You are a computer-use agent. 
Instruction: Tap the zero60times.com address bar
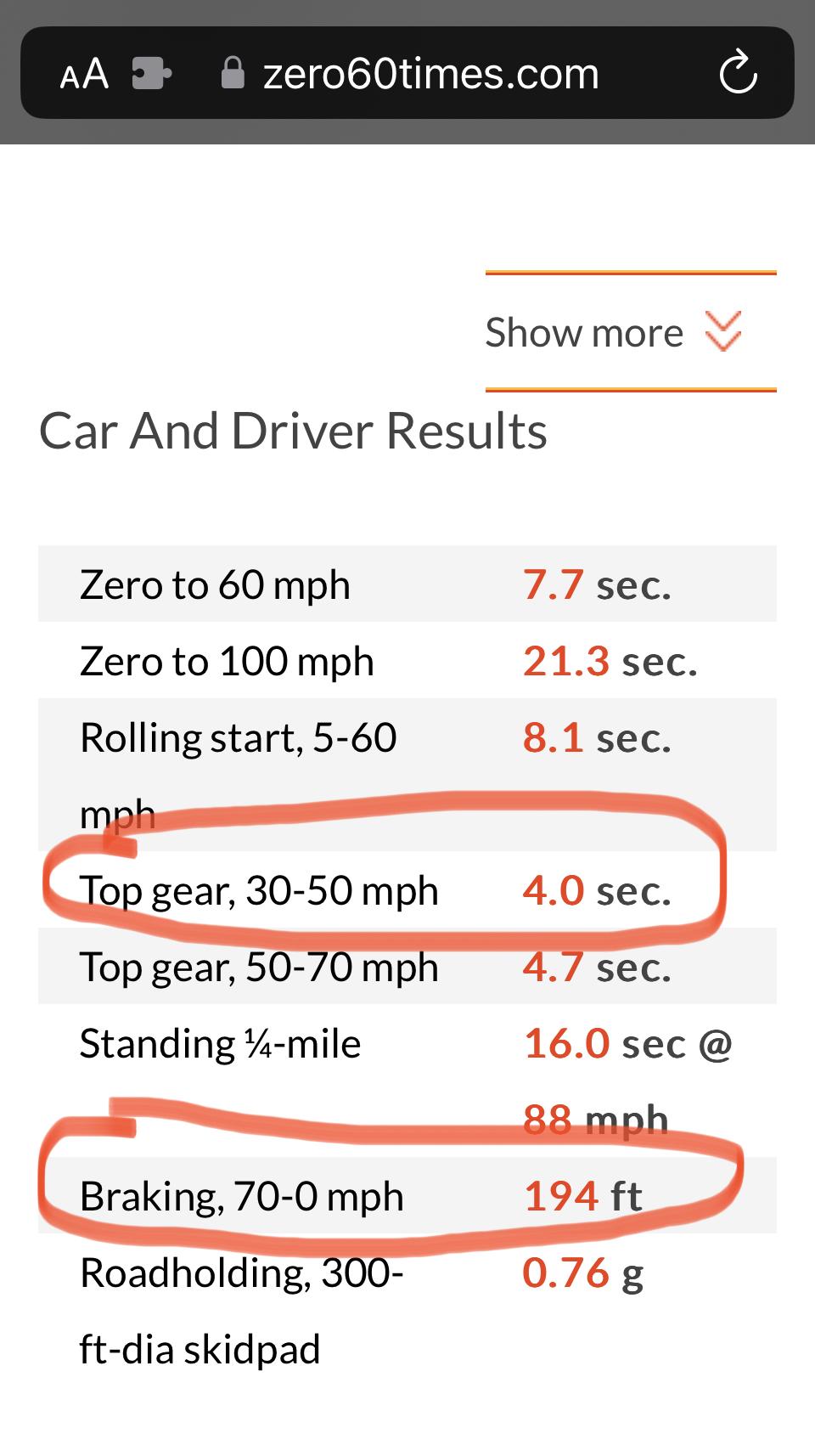point(430,74)
